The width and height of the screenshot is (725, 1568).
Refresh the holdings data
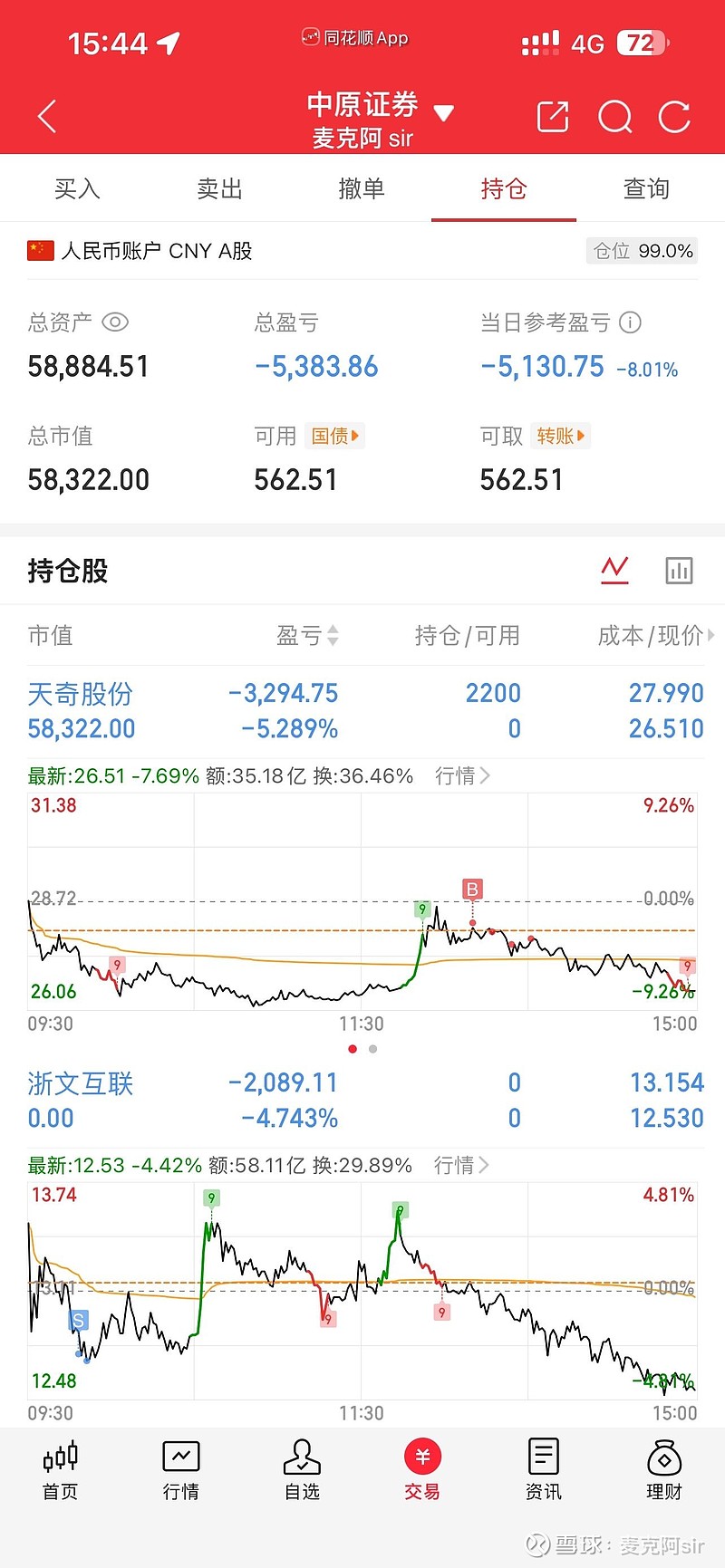(674, 117)
